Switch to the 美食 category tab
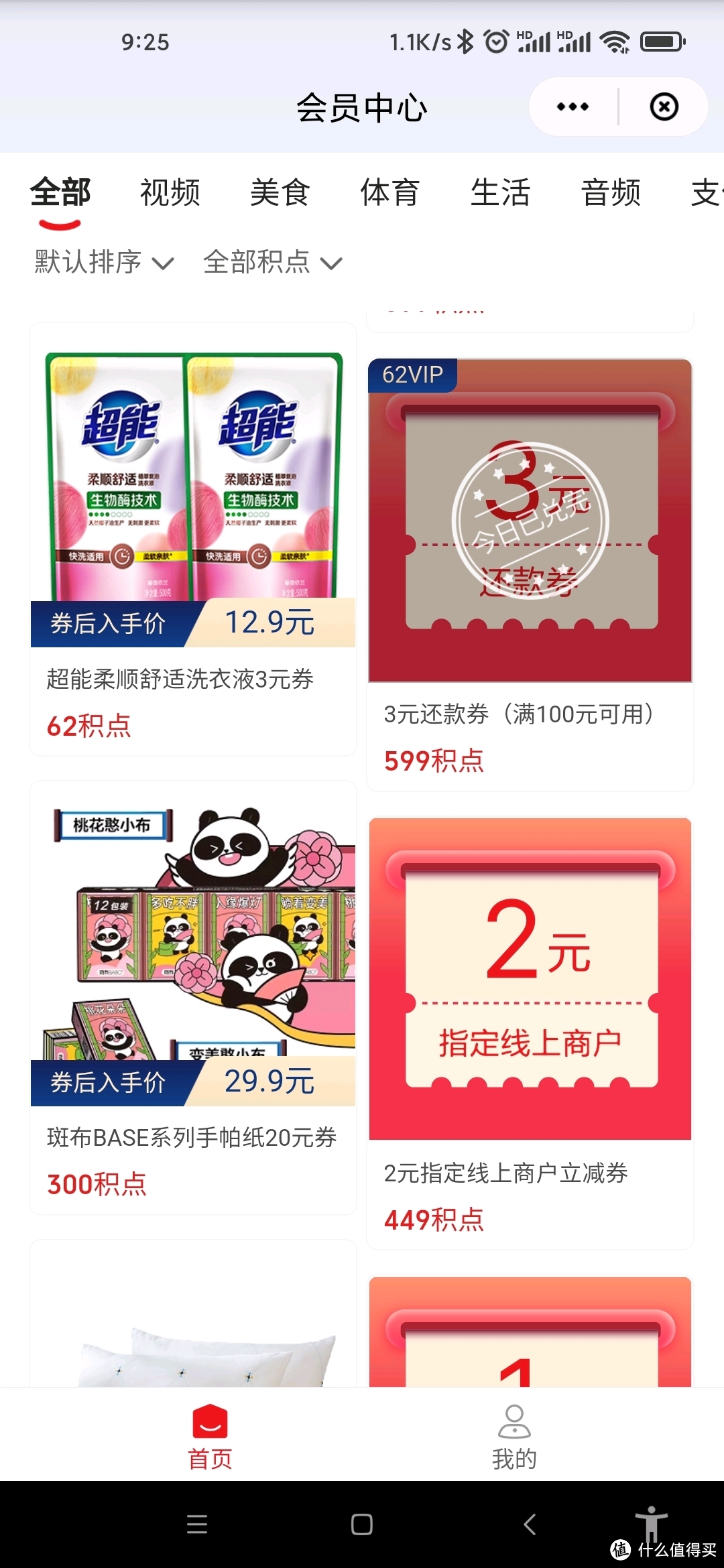724x1568 pixels. [x=280, y=192]
